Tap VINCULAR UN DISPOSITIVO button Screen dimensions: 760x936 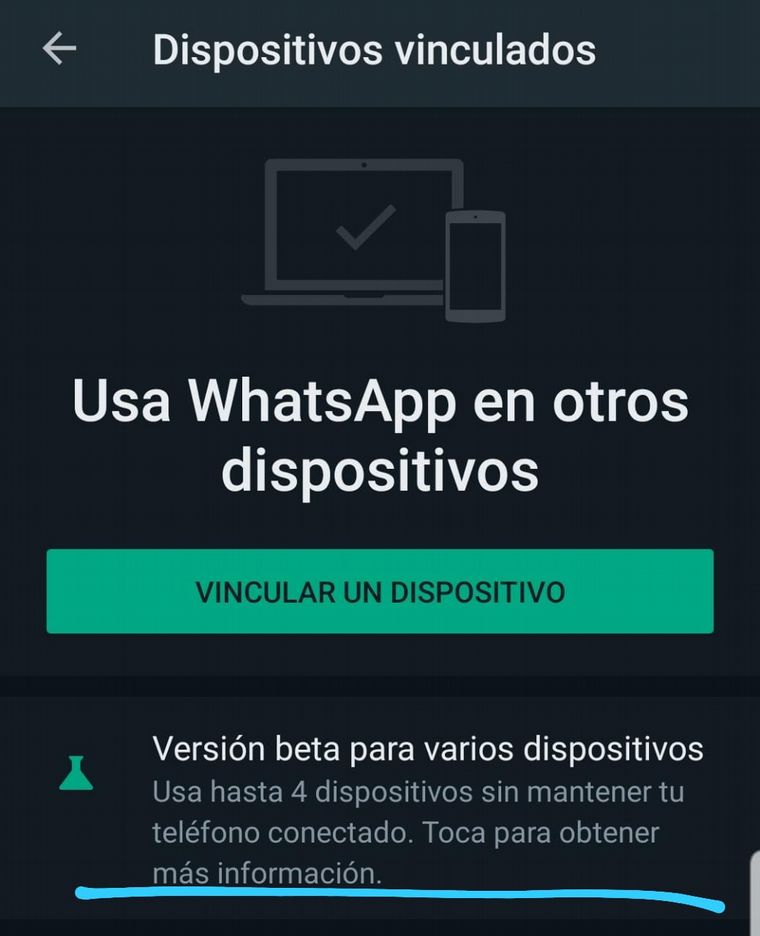(380, 591)
